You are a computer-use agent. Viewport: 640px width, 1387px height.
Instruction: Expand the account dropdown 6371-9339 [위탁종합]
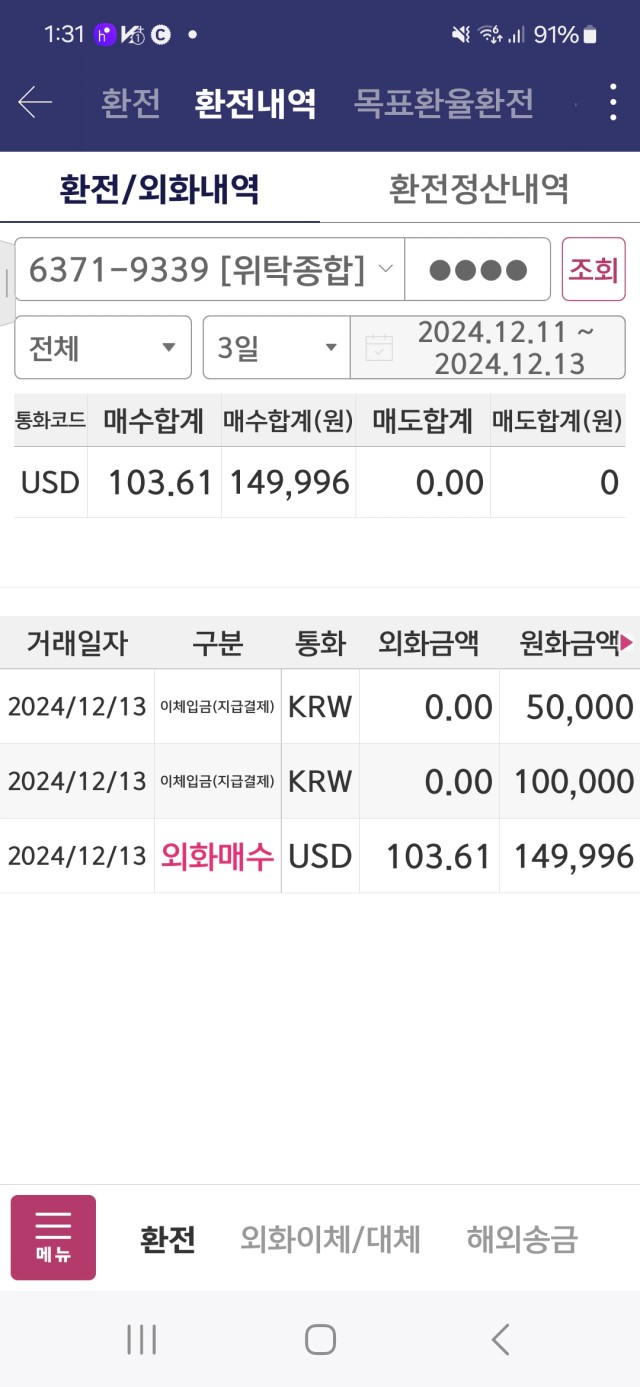pyautogui.click(x=210, y=269)
